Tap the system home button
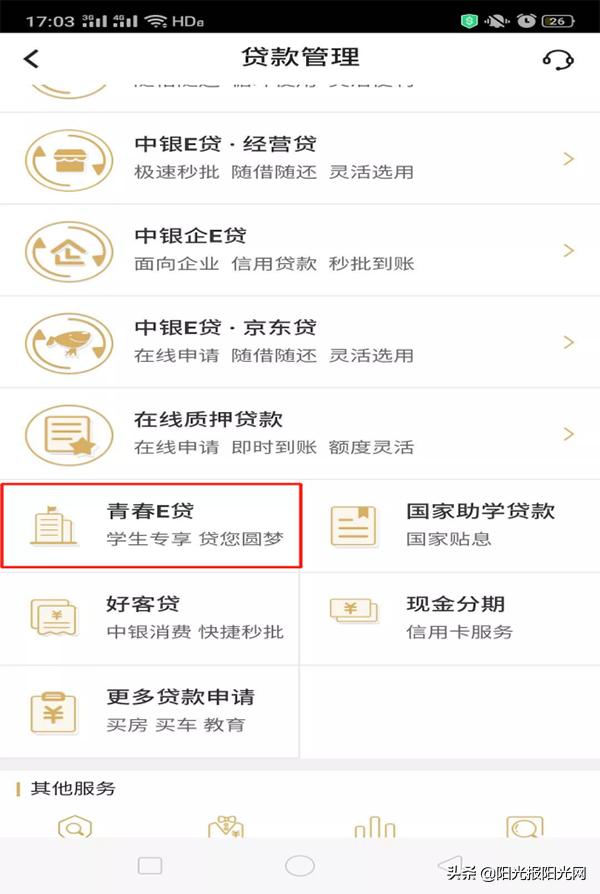This screenshot has height=894, width=600. pos(300,865)
